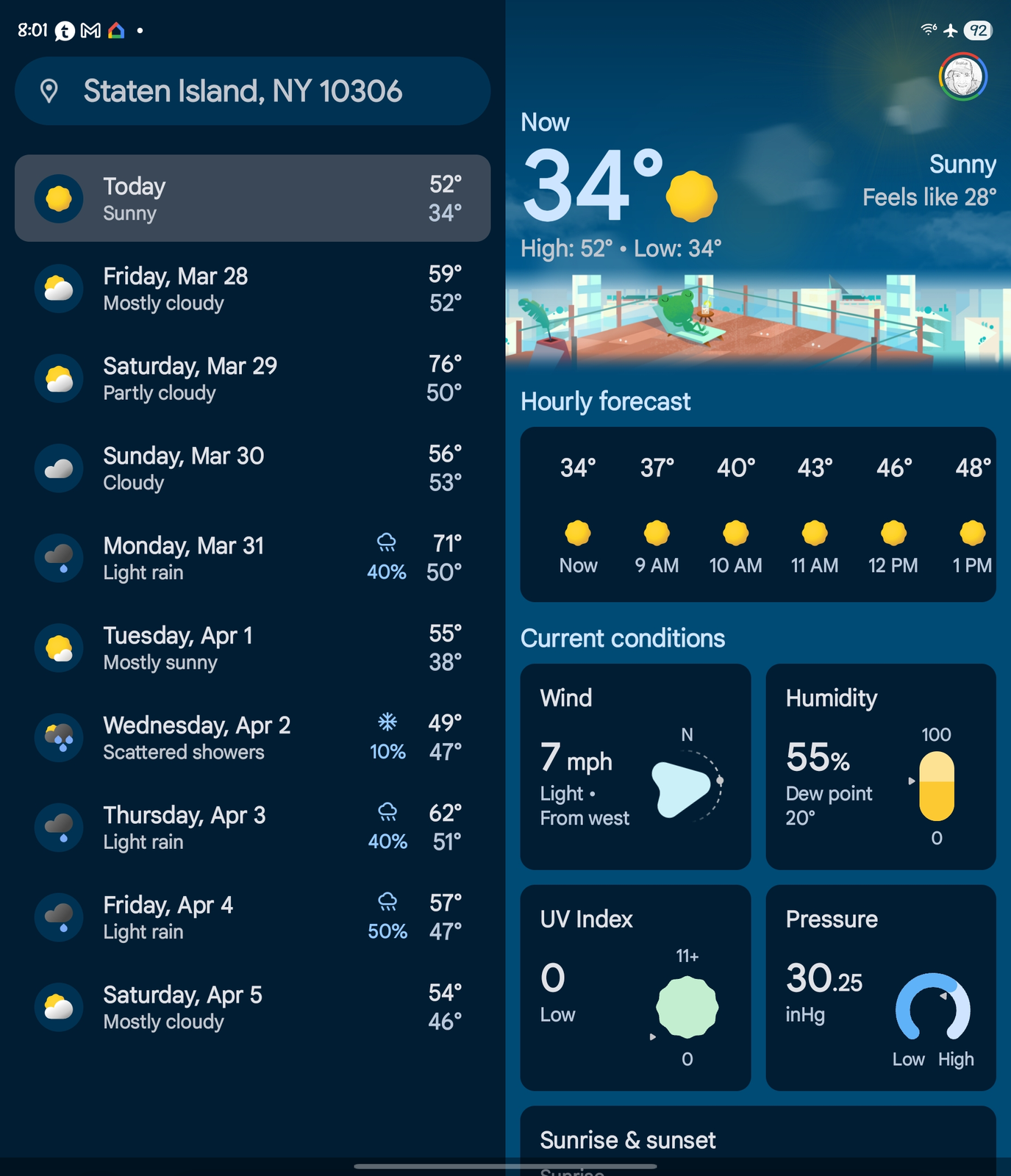
Task: Select Today's sunny forecast row
Action: [252, 198]
